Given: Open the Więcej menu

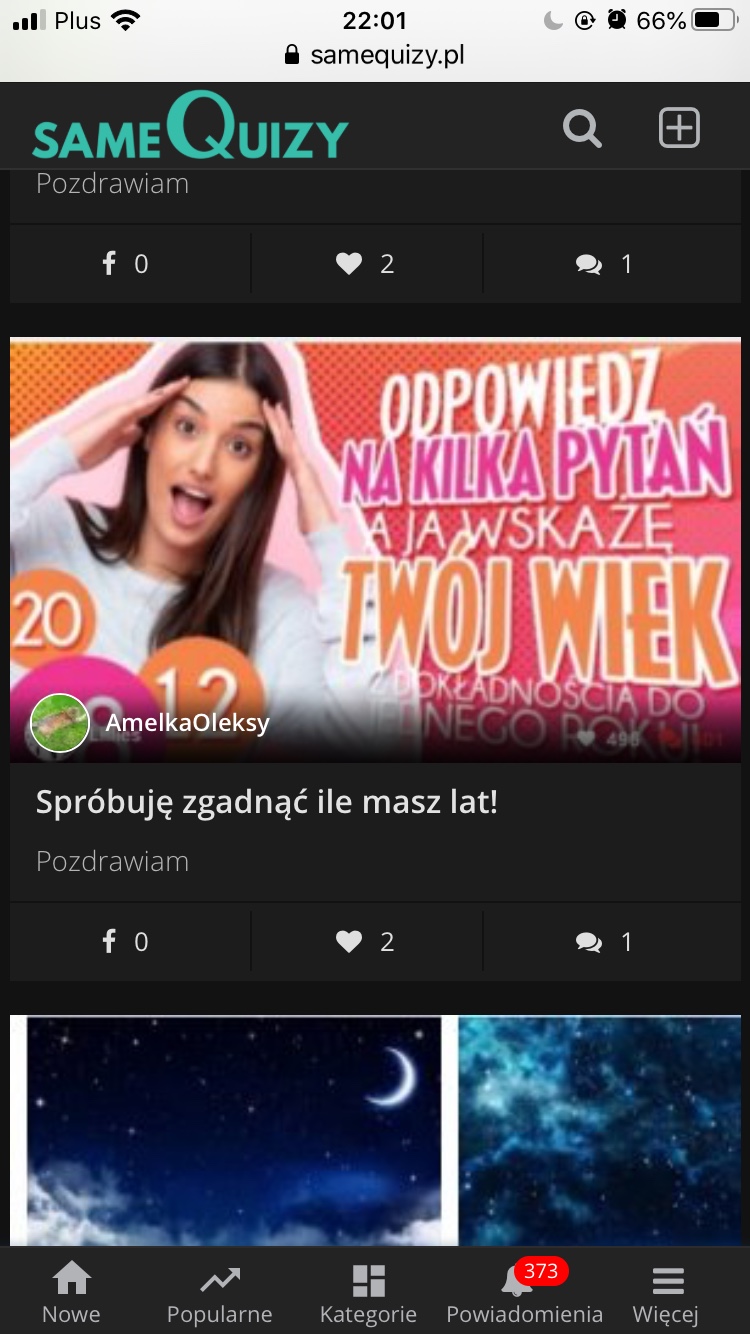Looking at the screenshot, I should pyautogui.click(x=666, y=1292).
